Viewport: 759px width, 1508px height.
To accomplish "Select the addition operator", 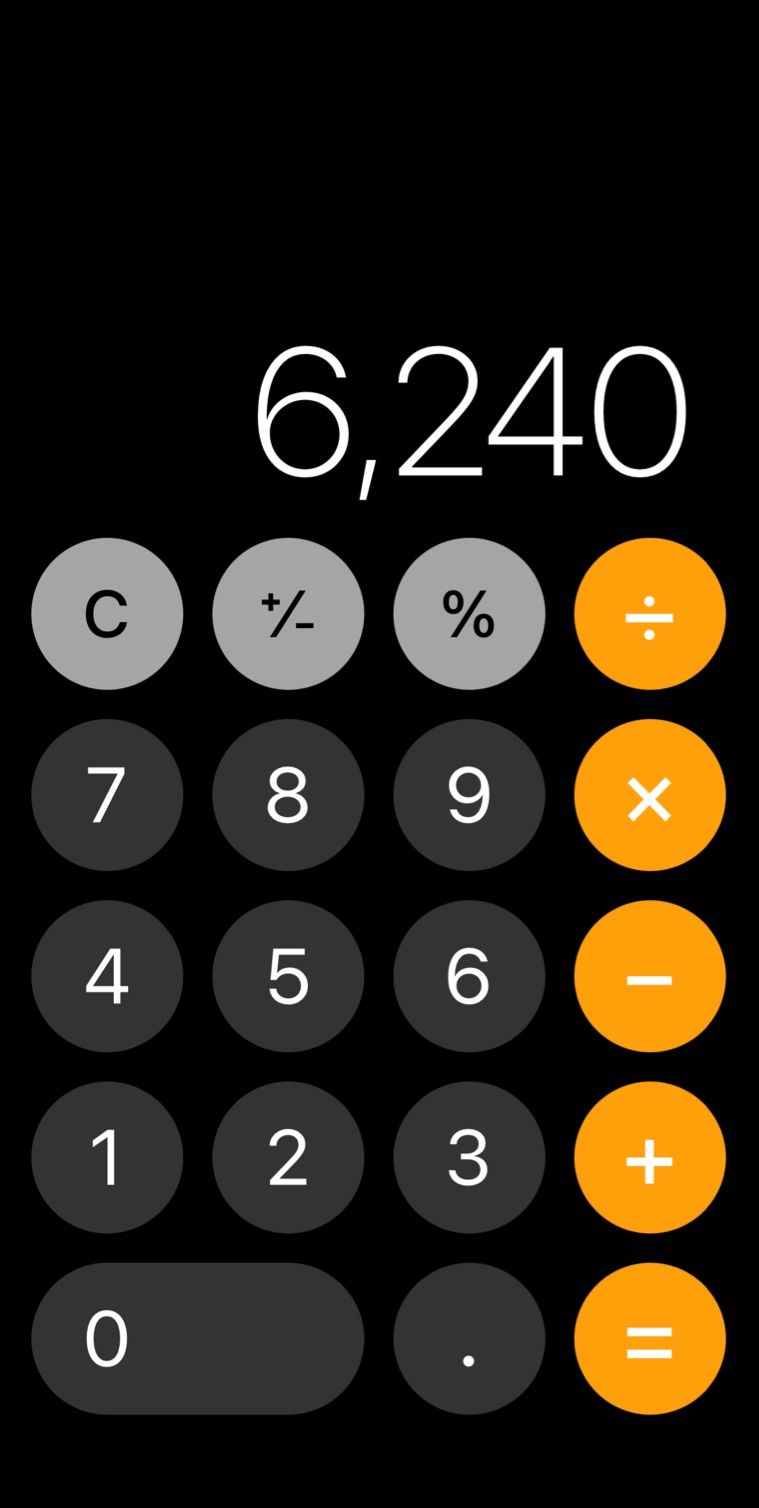I will click(650, 1157).
